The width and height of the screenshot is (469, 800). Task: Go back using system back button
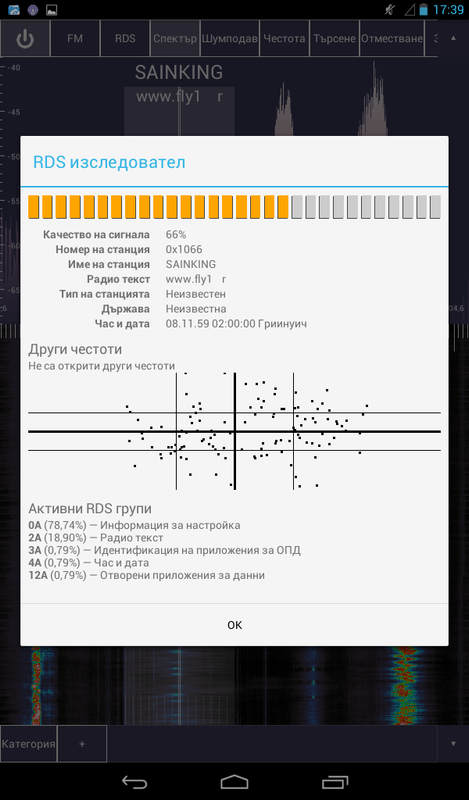point(134,782)
